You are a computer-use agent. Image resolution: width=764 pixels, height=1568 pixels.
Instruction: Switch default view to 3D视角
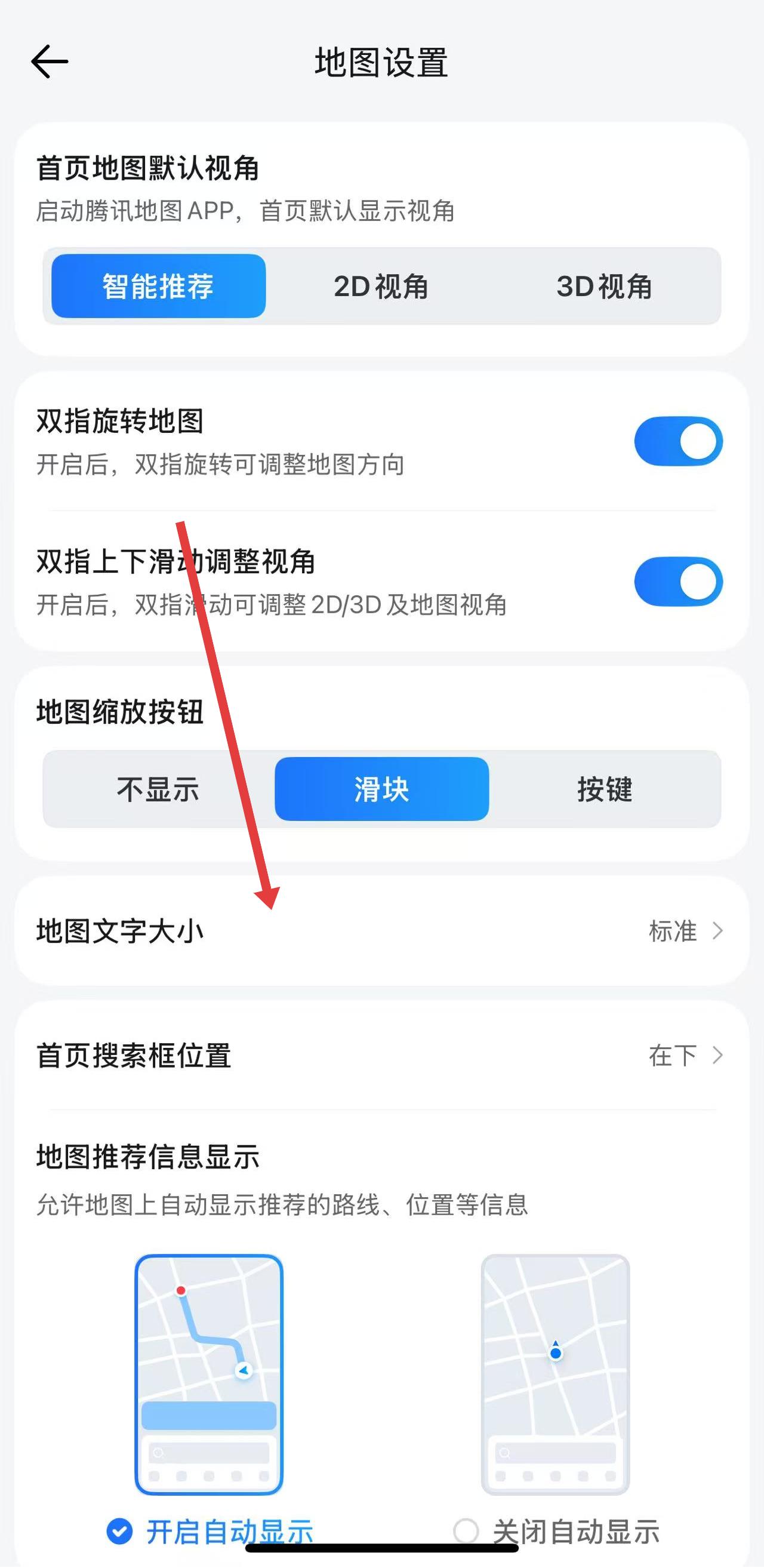604,286
